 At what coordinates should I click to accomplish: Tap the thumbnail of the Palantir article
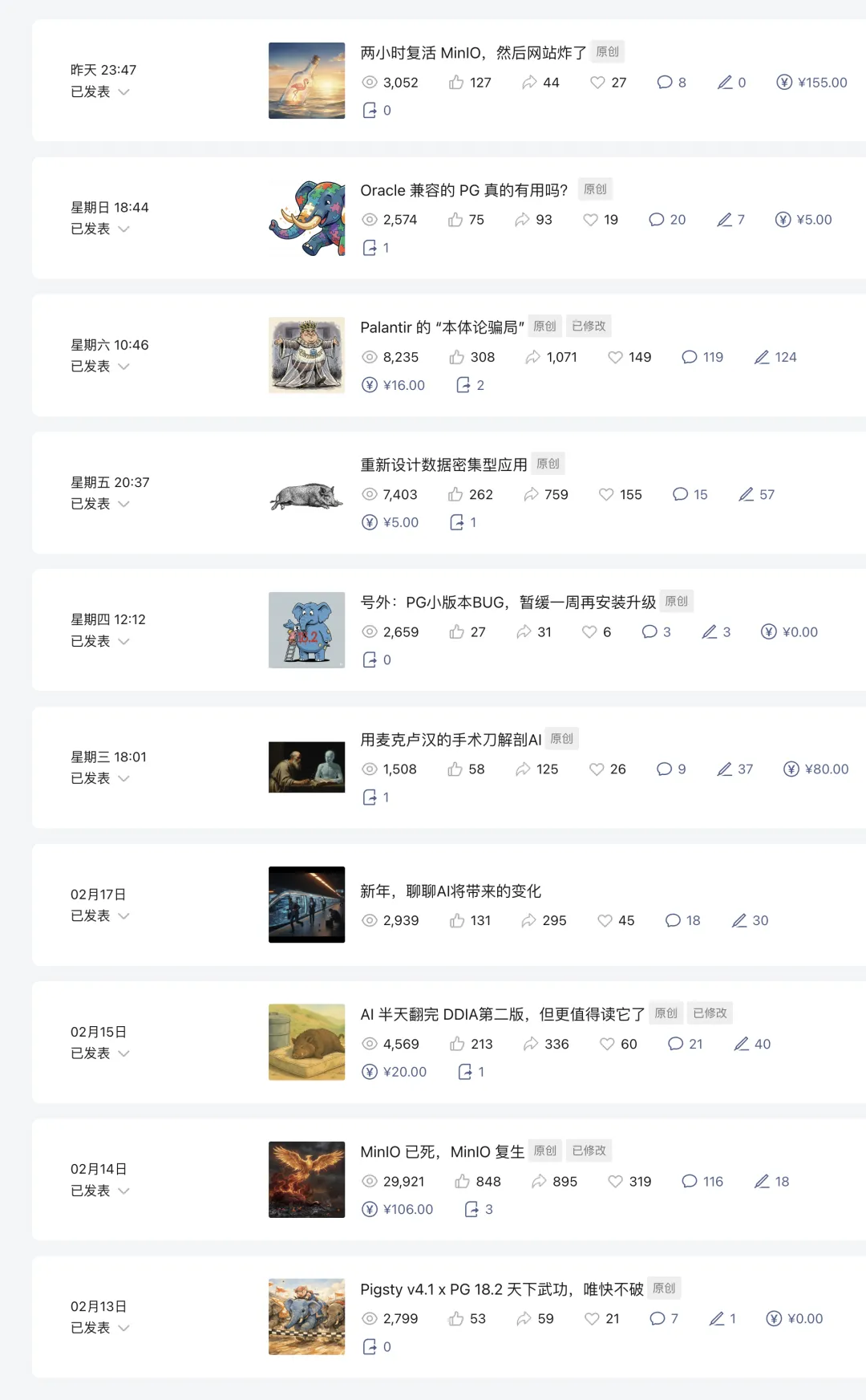[306, 355]
